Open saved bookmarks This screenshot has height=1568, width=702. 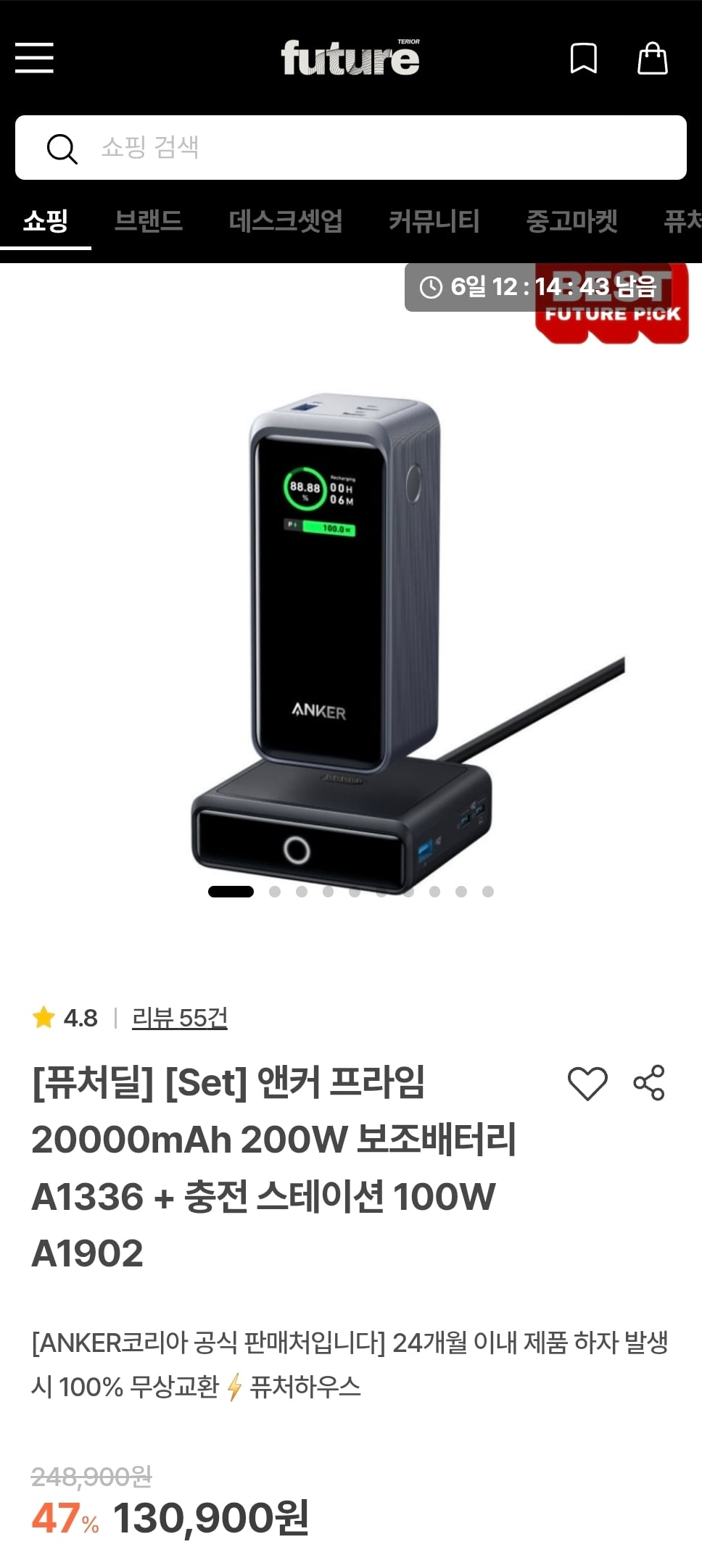[x=584, y=59]
